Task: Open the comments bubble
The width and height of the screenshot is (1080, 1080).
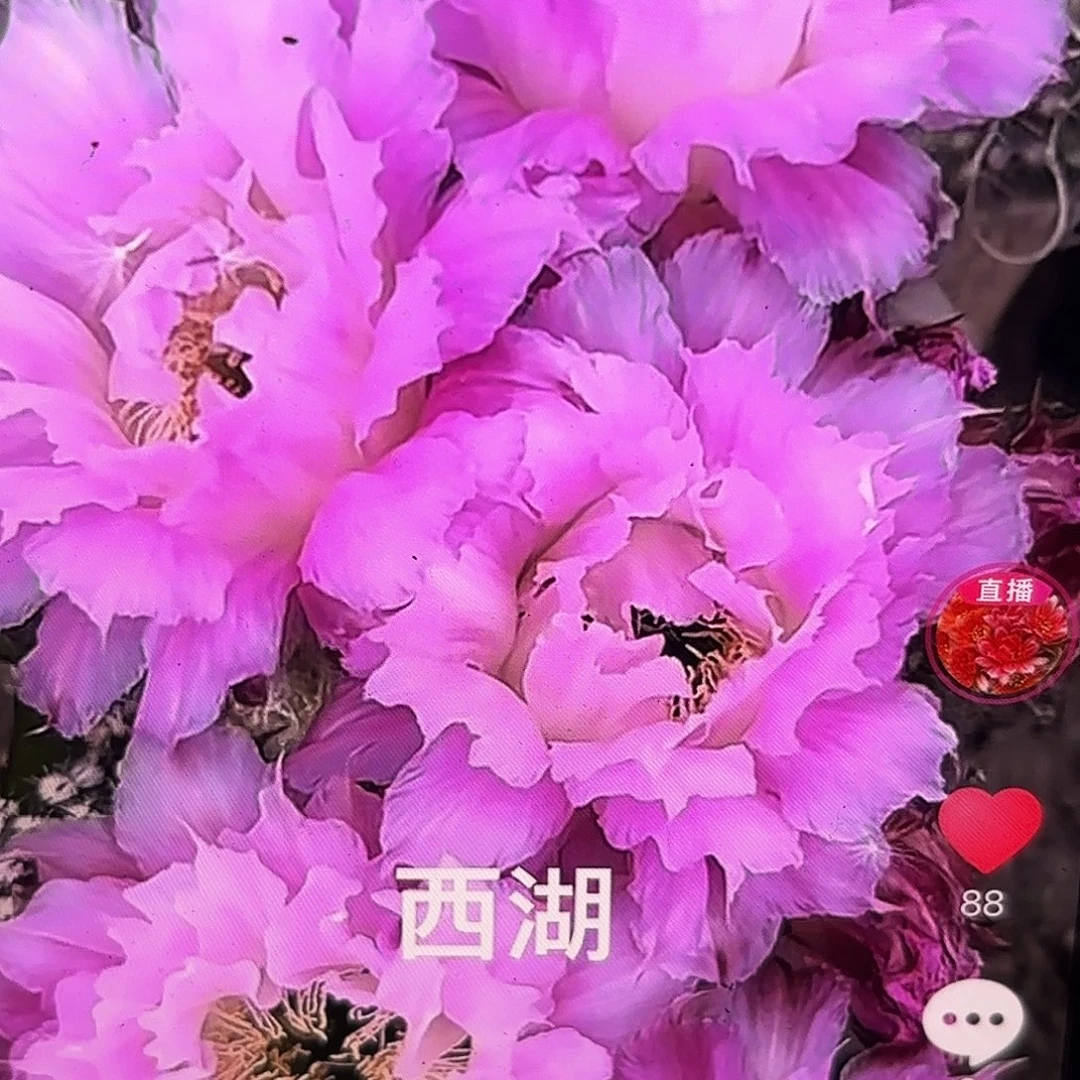Action: (973, 1021)
